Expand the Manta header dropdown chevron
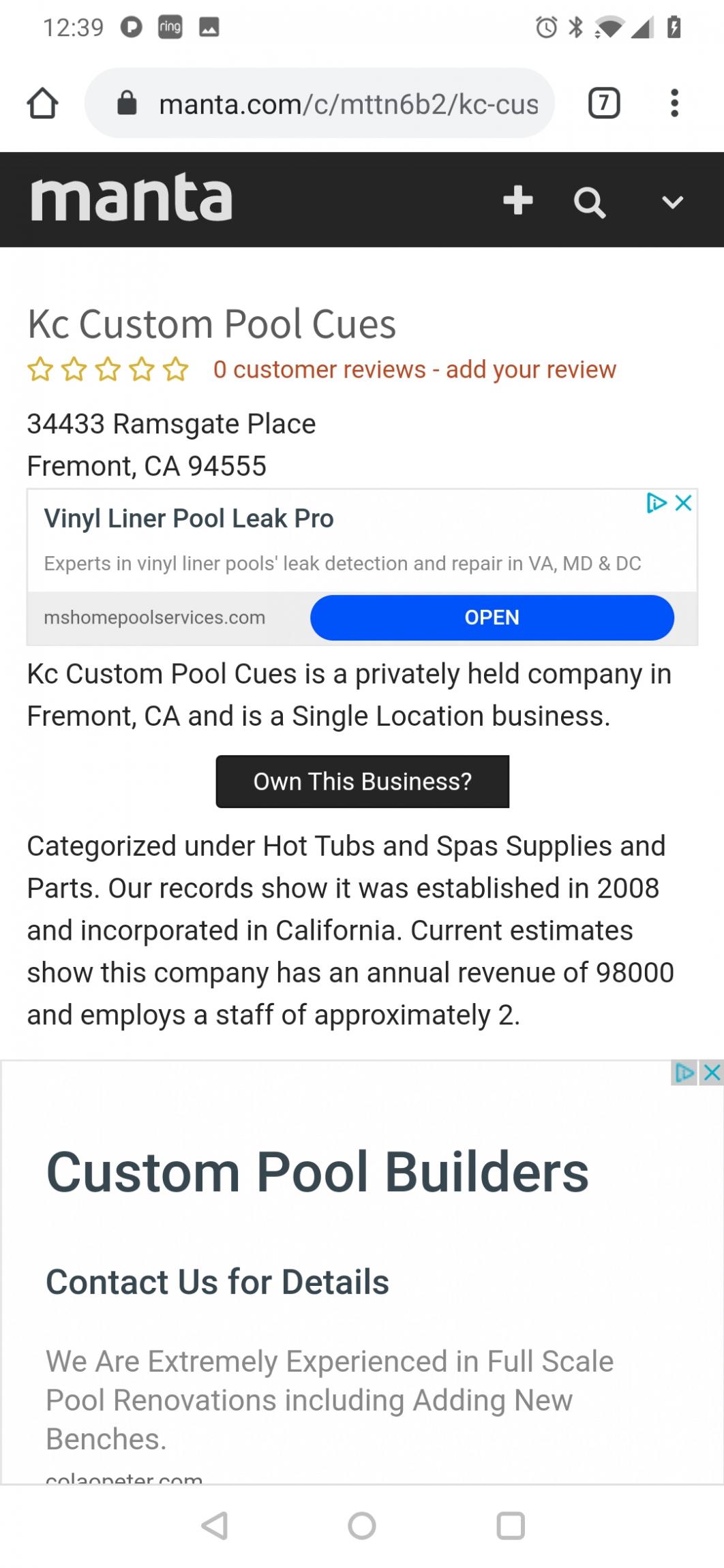 click(x=672, y=202)
